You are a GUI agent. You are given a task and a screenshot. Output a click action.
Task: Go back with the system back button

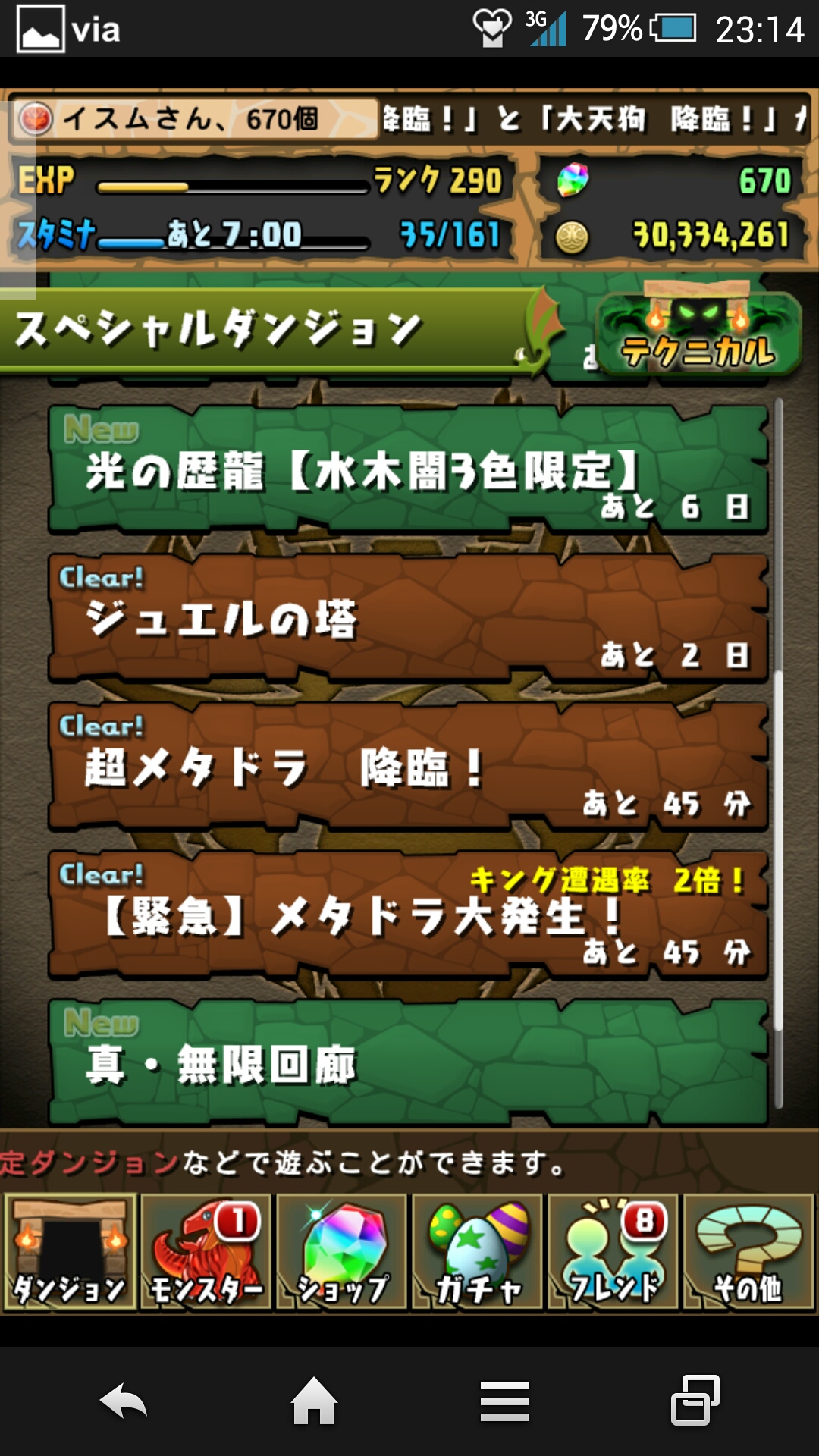click(124, 1401)
